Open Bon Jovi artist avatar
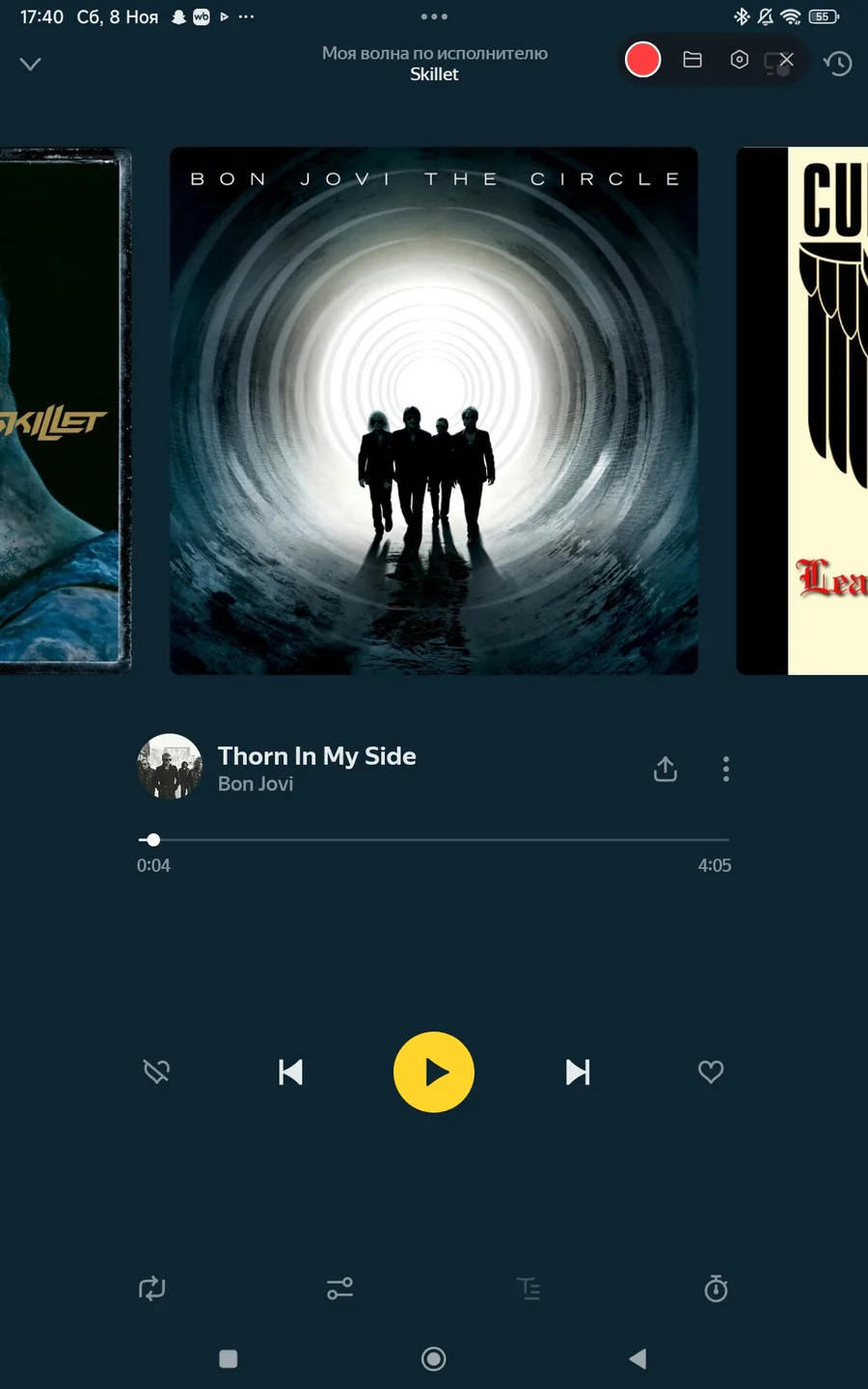Screen dimensions: 868x1389 (170, 767)
